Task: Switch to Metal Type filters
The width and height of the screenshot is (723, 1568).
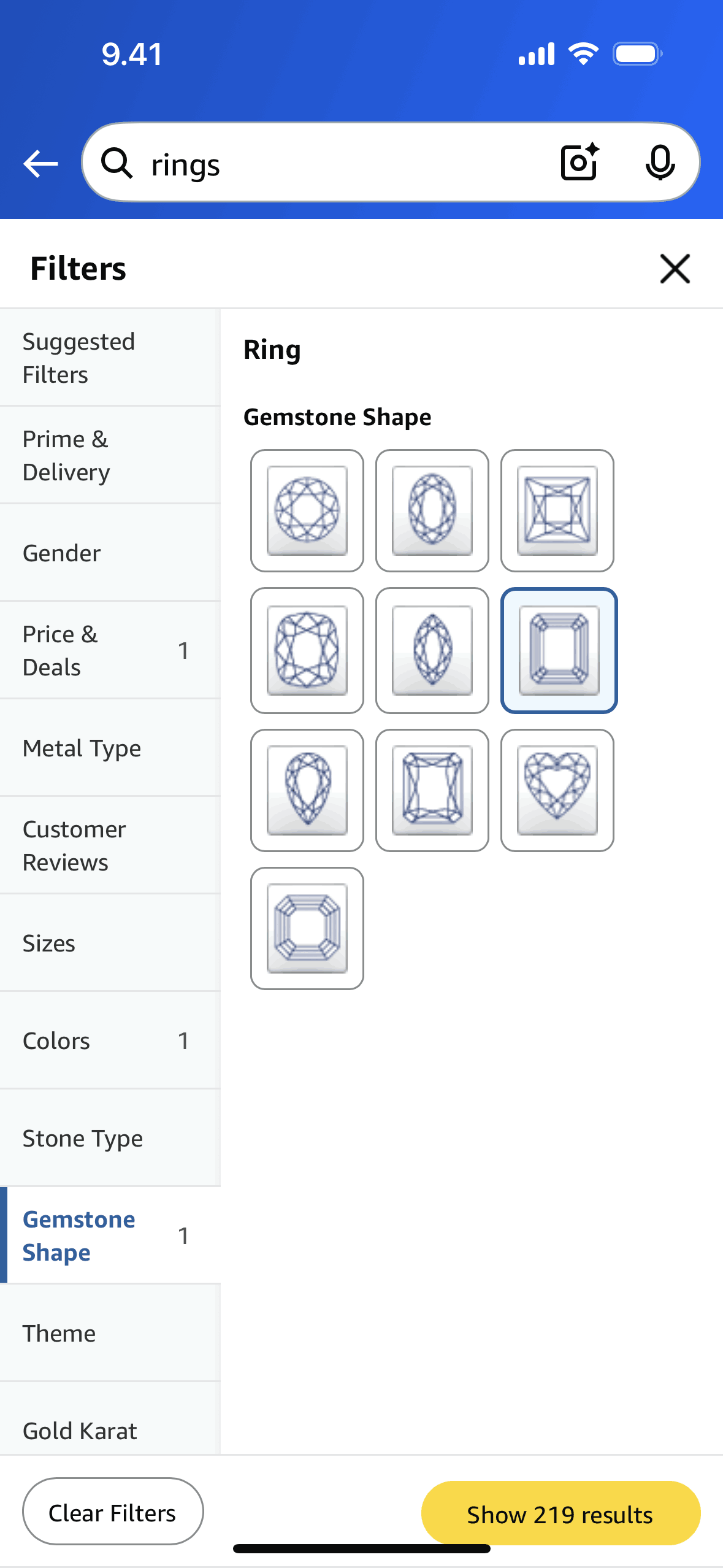Action: [110, 748]
